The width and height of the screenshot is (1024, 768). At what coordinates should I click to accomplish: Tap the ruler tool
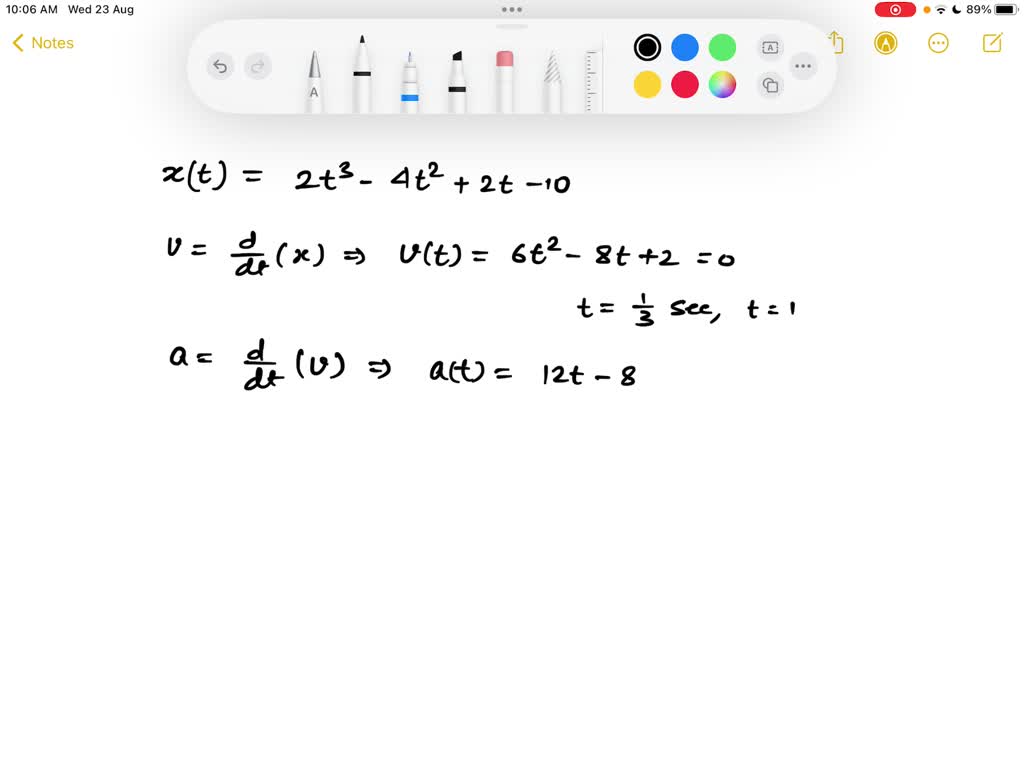592,80
